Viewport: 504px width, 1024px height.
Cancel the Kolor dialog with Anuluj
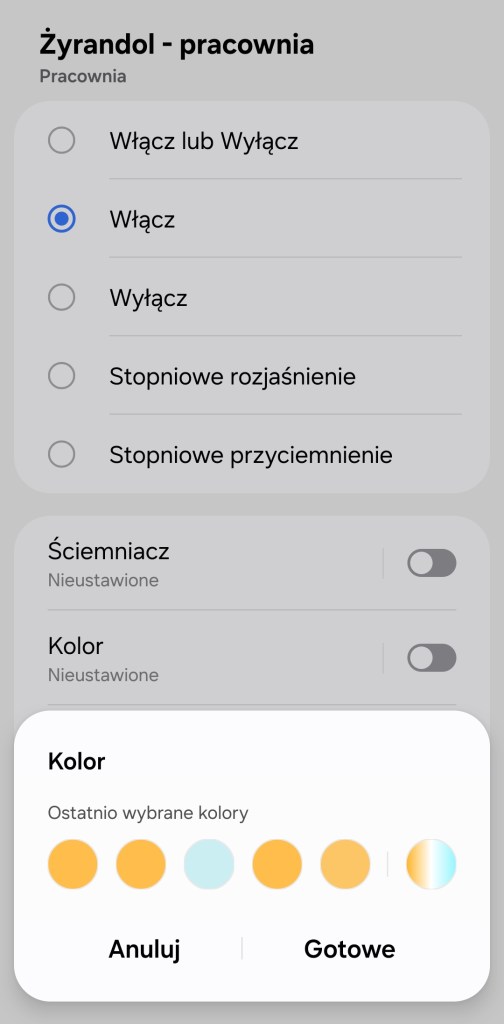point(144,948)
